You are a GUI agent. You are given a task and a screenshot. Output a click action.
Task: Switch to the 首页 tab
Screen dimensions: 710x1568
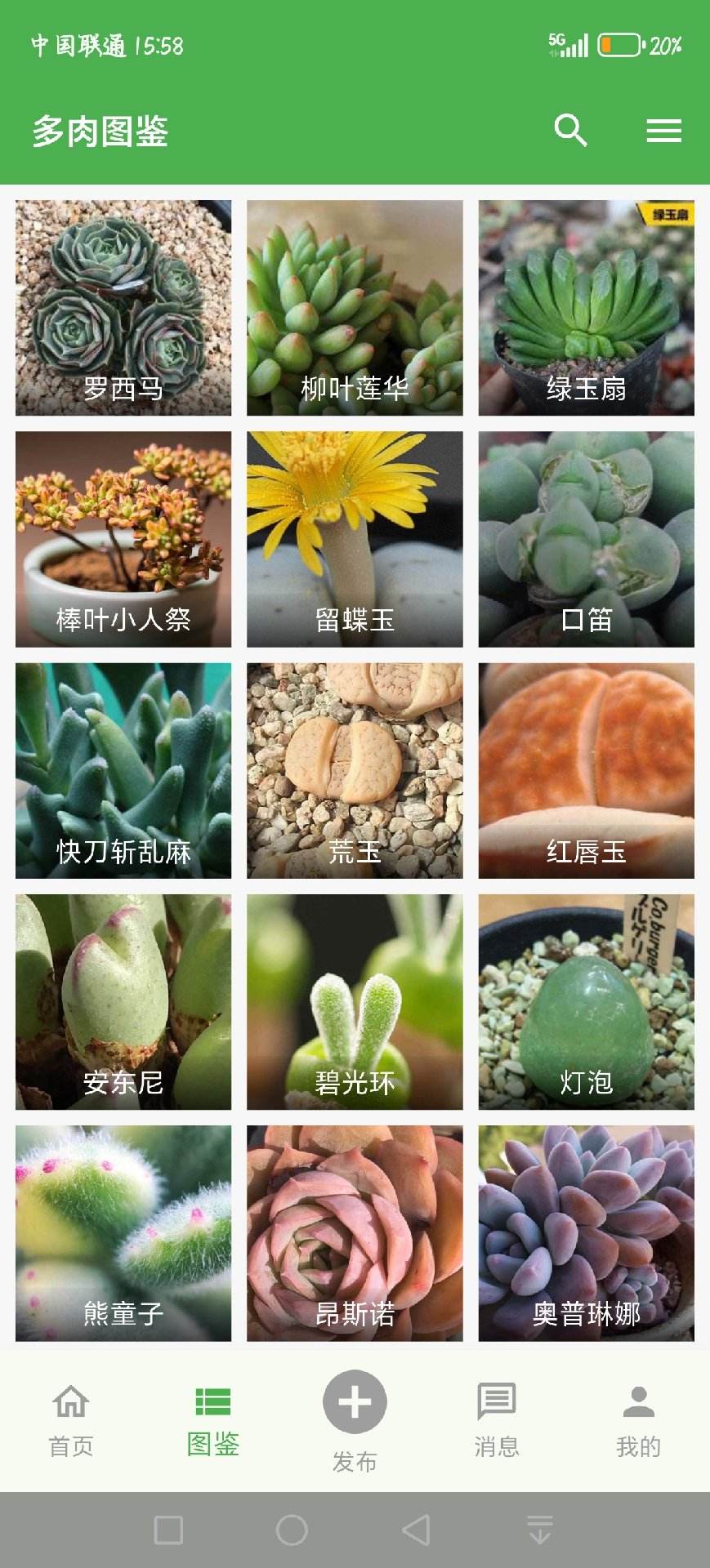pos(71,1420)
